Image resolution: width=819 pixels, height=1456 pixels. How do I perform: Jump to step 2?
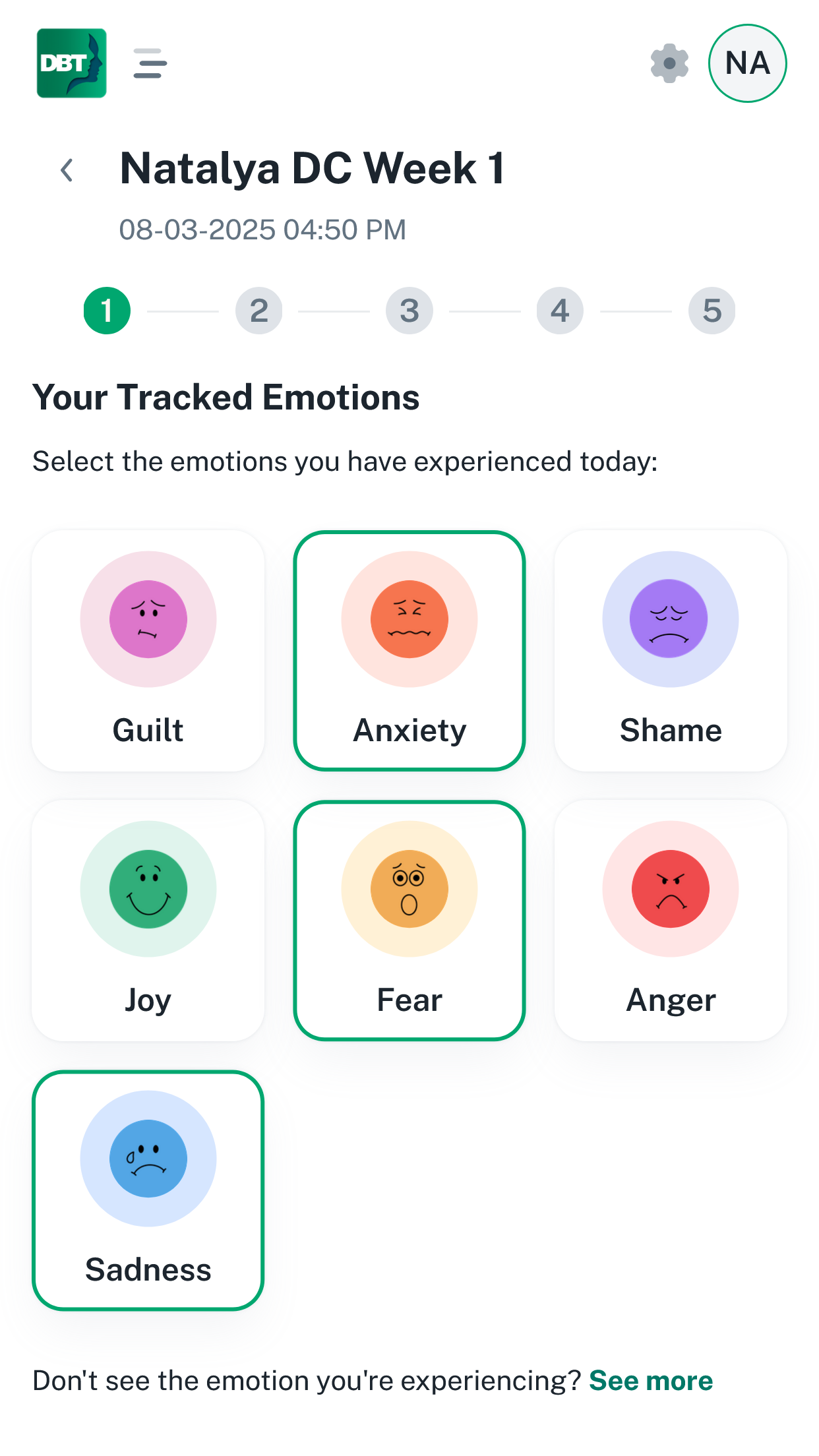point(259,311)
